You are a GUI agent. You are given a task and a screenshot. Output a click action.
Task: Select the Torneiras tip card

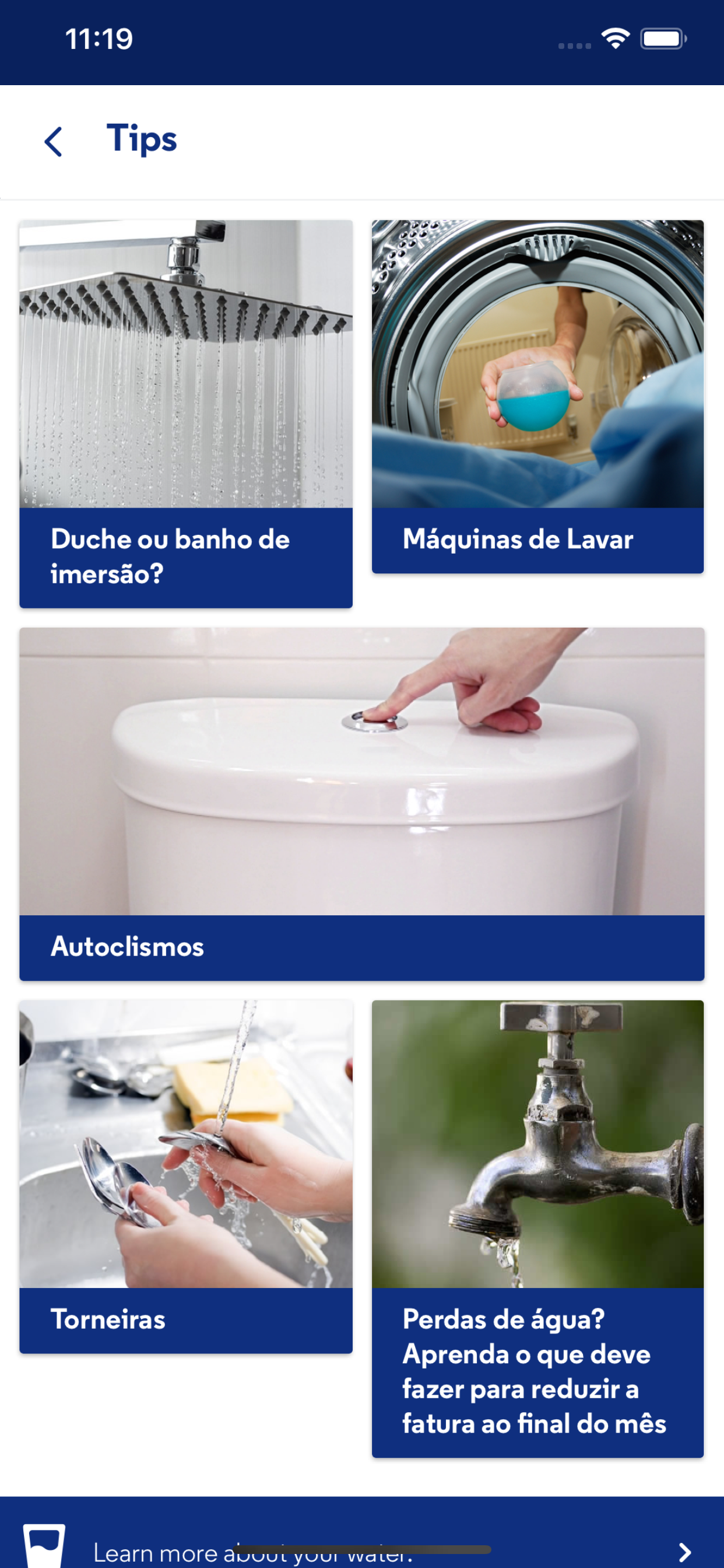tap(186, 1177)
